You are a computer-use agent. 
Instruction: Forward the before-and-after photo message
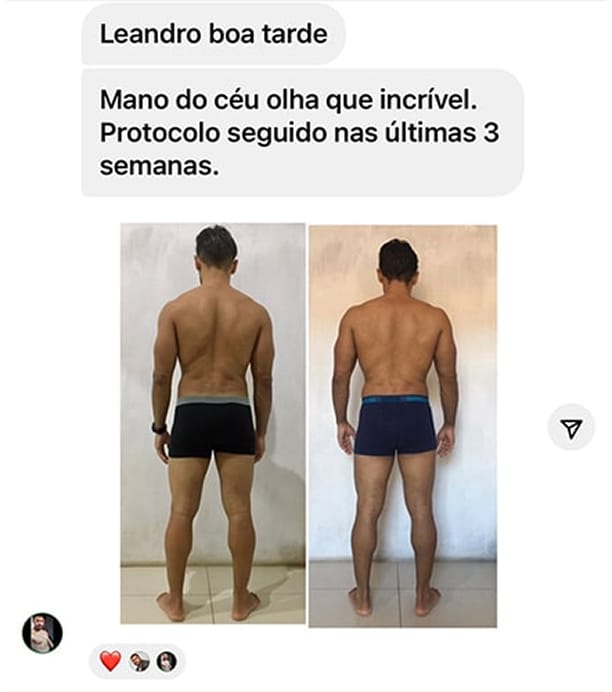coord(571,428)
